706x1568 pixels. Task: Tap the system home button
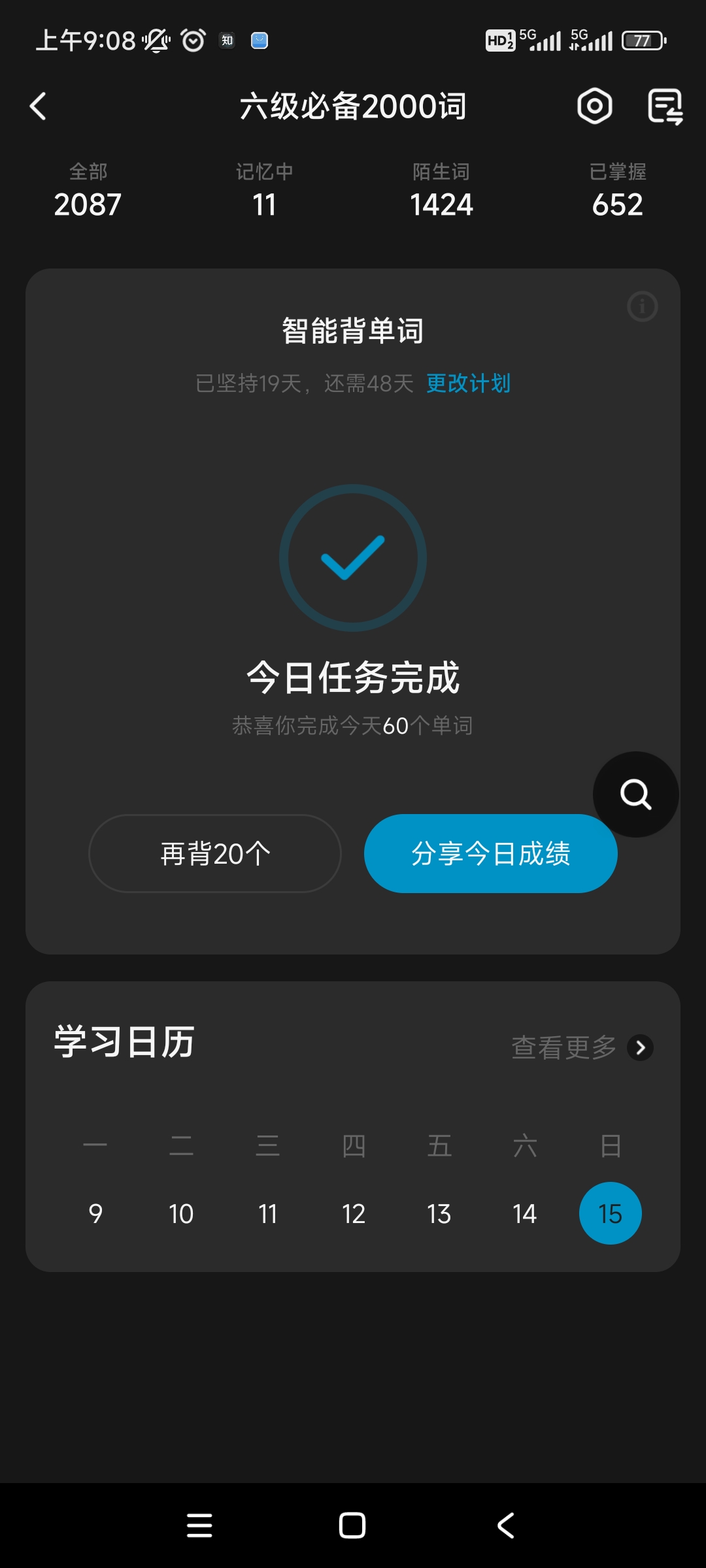pyautogui.click(x=352, y=1526)
